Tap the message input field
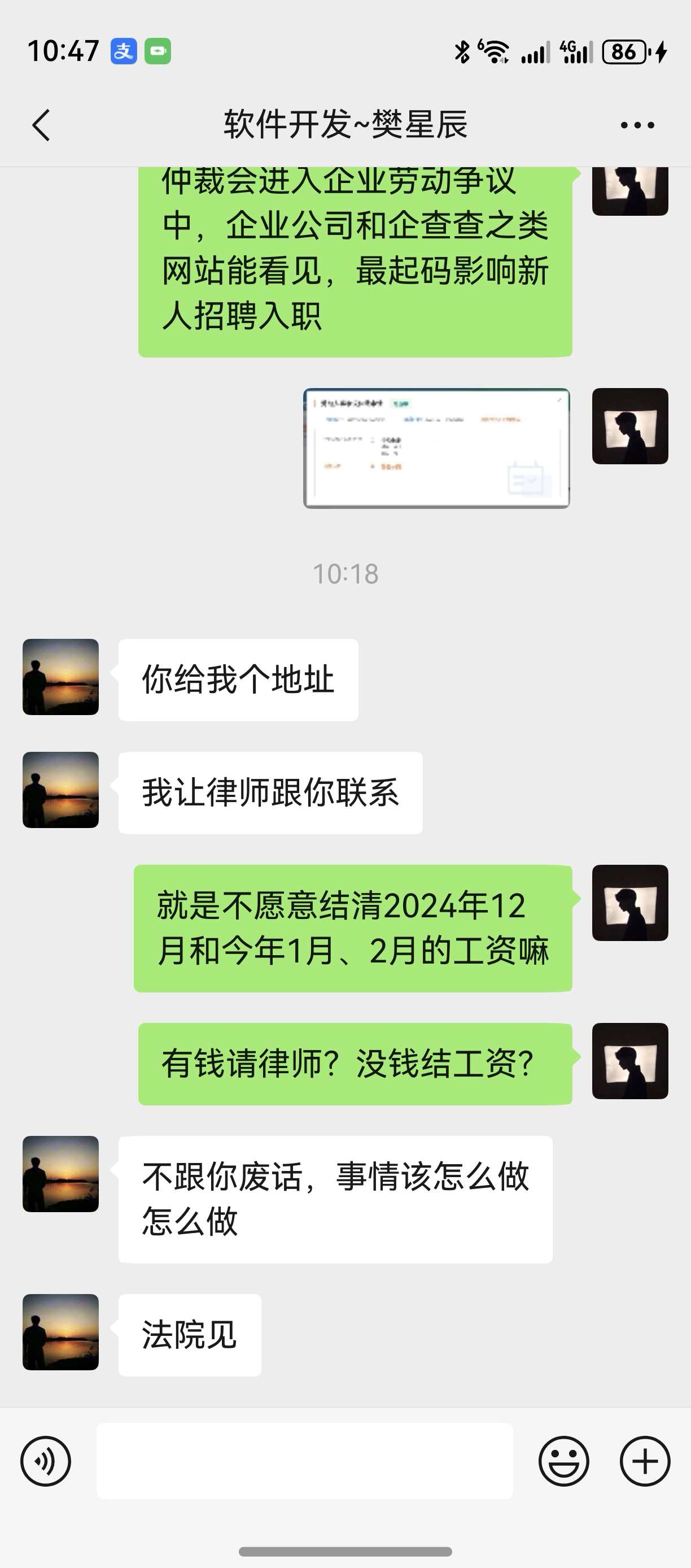 [304, 1461]
